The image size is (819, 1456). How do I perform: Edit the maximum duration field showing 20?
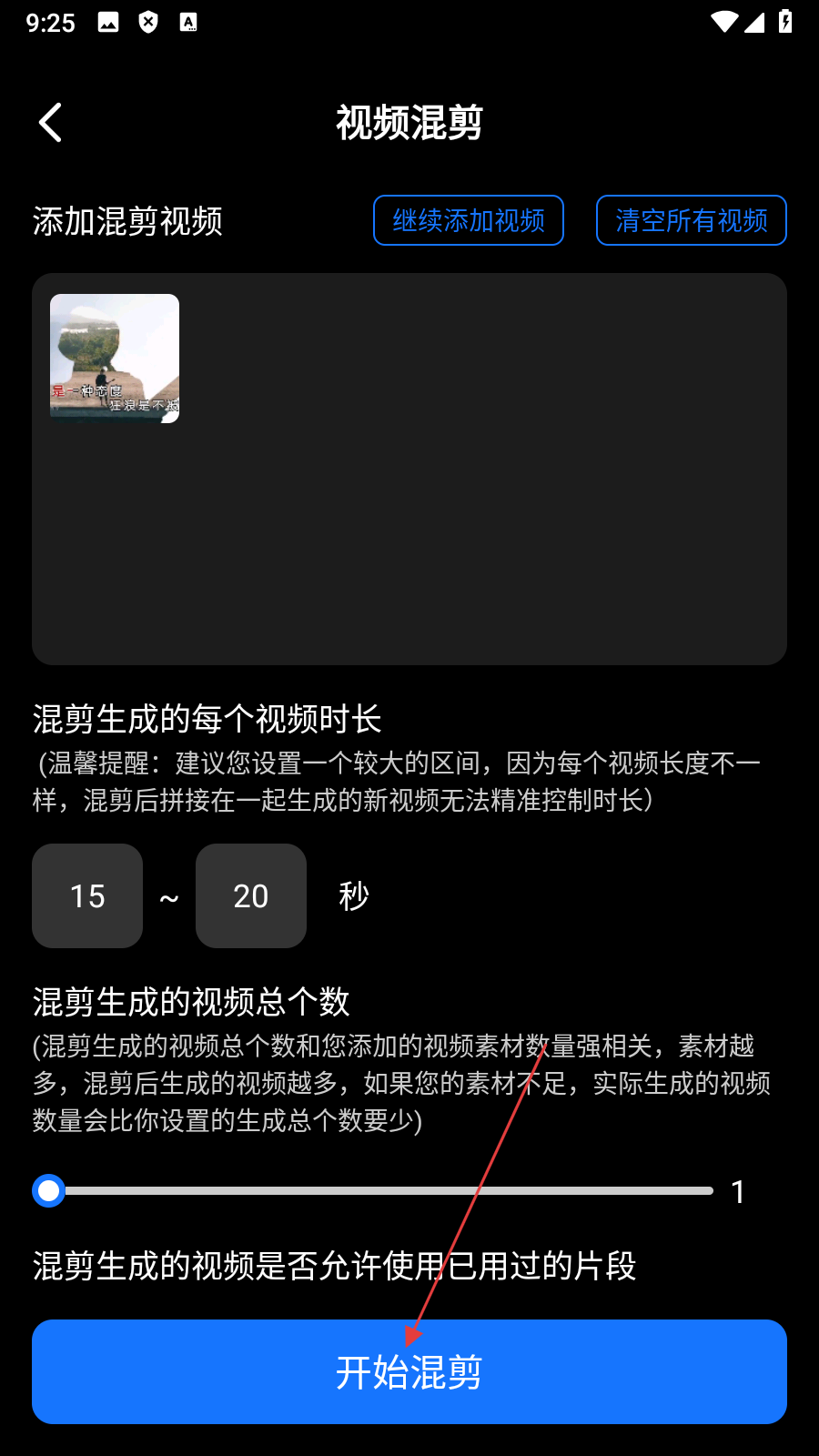pos(251,895)
